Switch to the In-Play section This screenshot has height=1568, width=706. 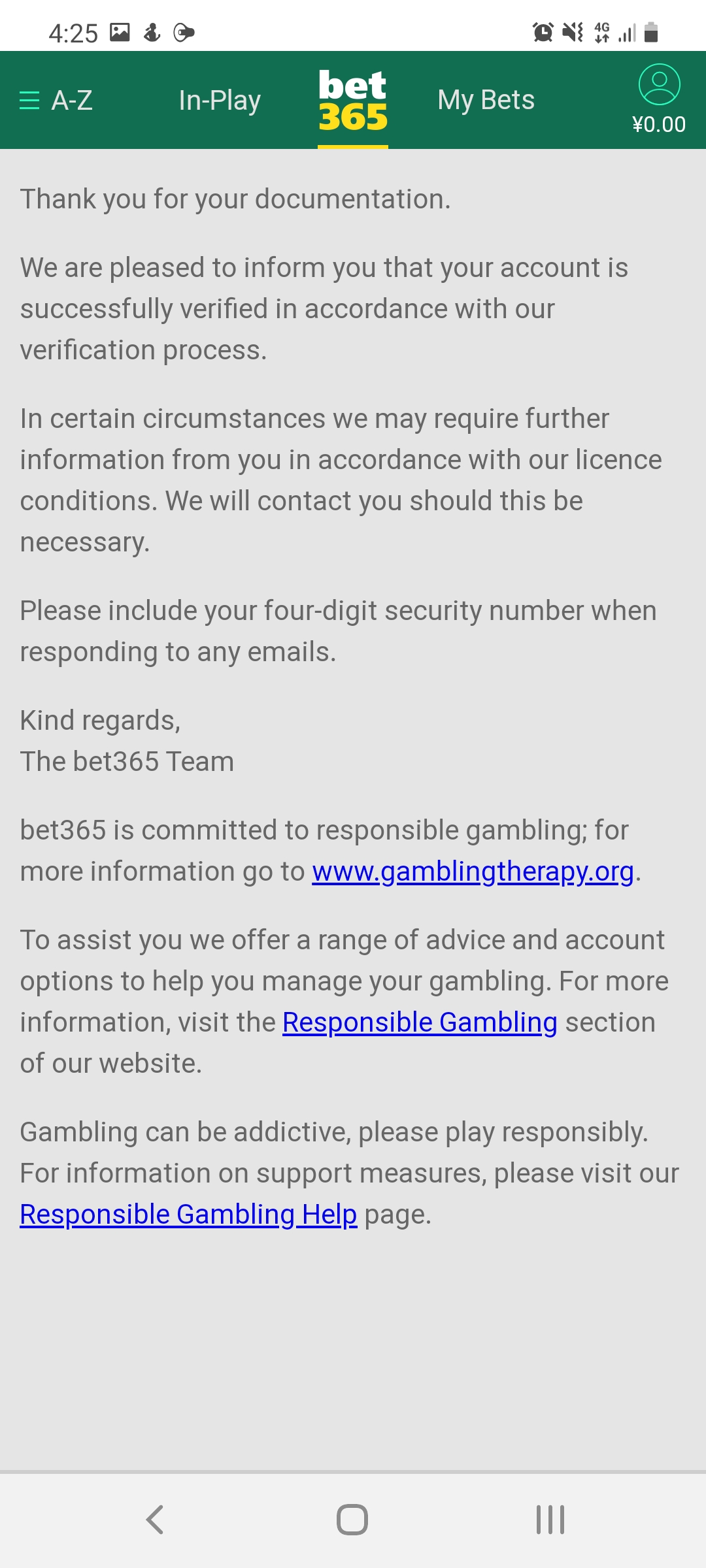click(x=220, y=101)
